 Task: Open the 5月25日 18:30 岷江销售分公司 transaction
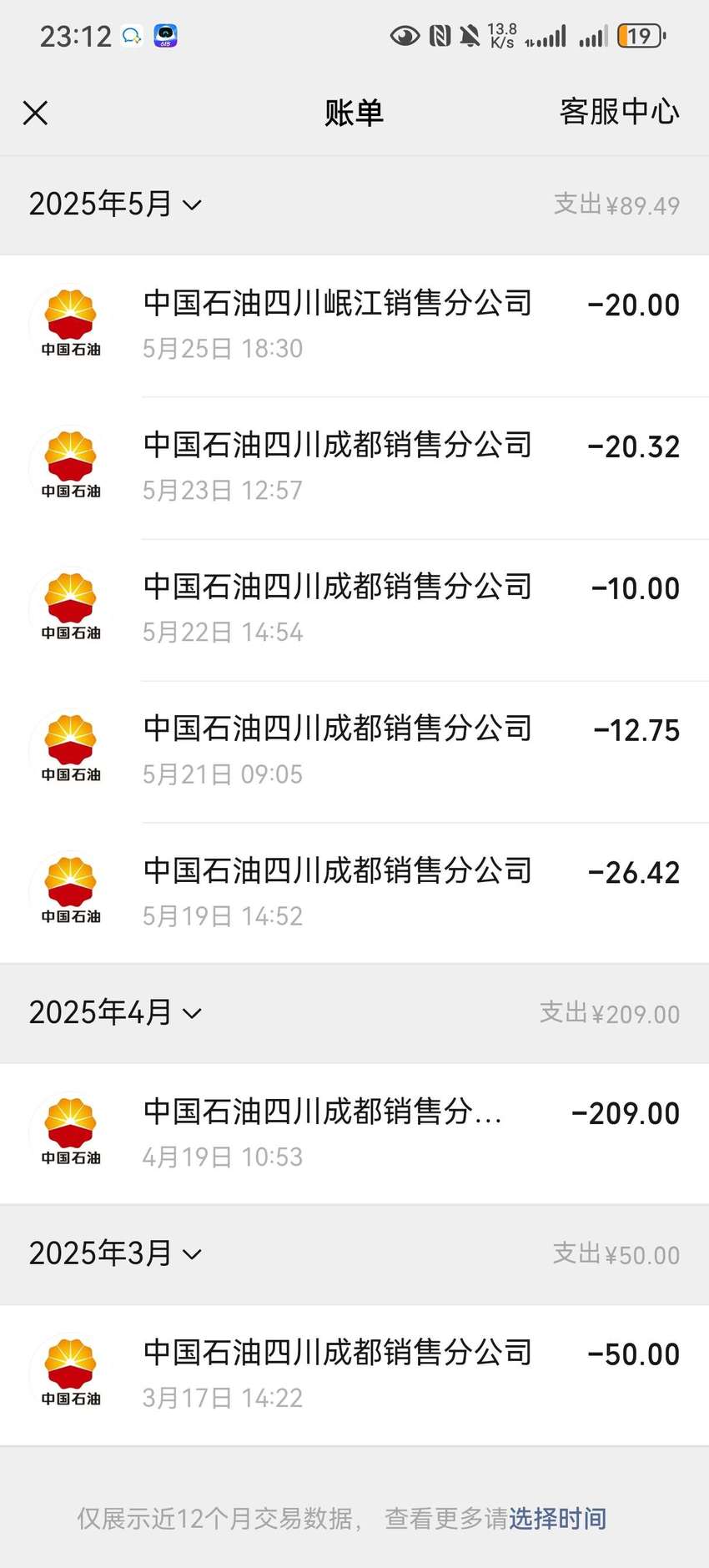354,325
